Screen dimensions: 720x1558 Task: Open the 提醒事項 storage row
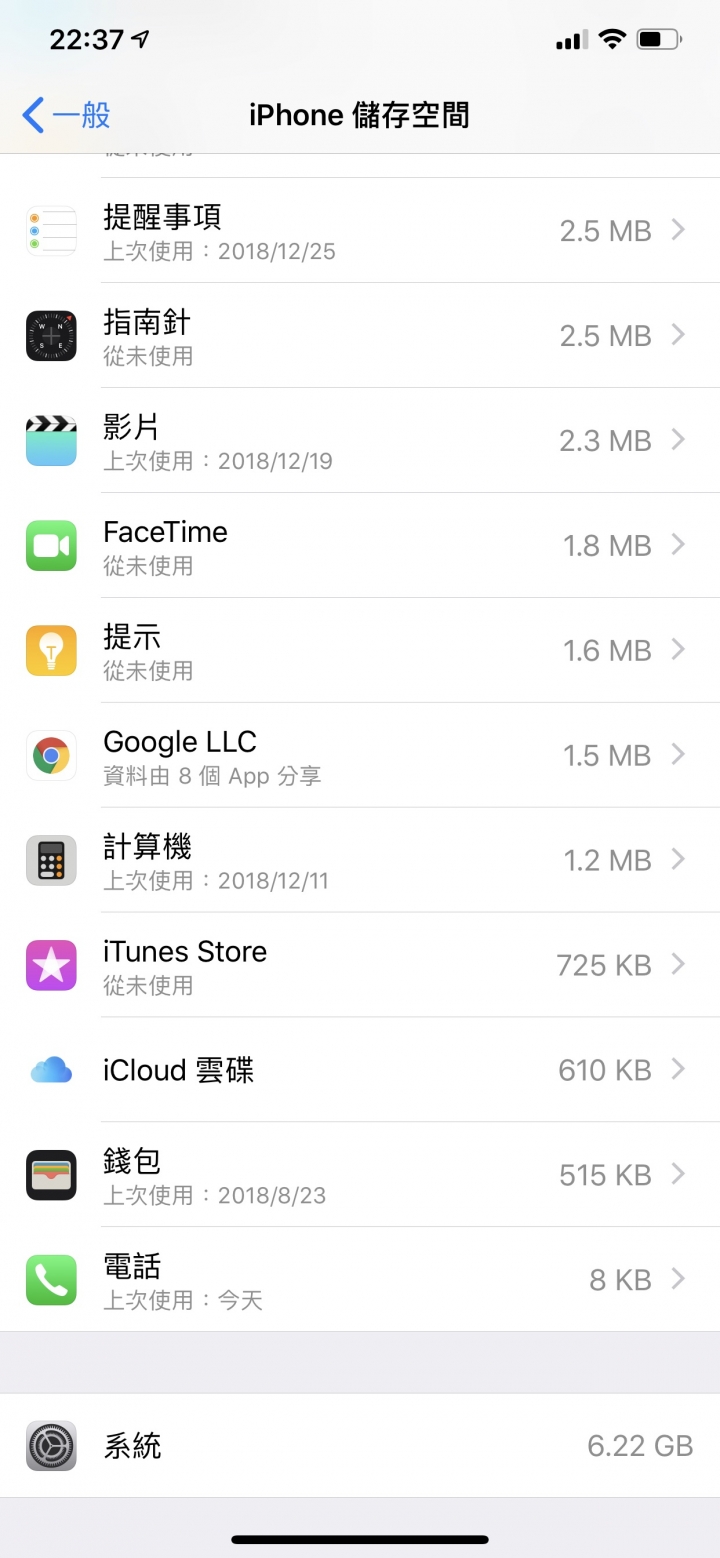(360, 230)
